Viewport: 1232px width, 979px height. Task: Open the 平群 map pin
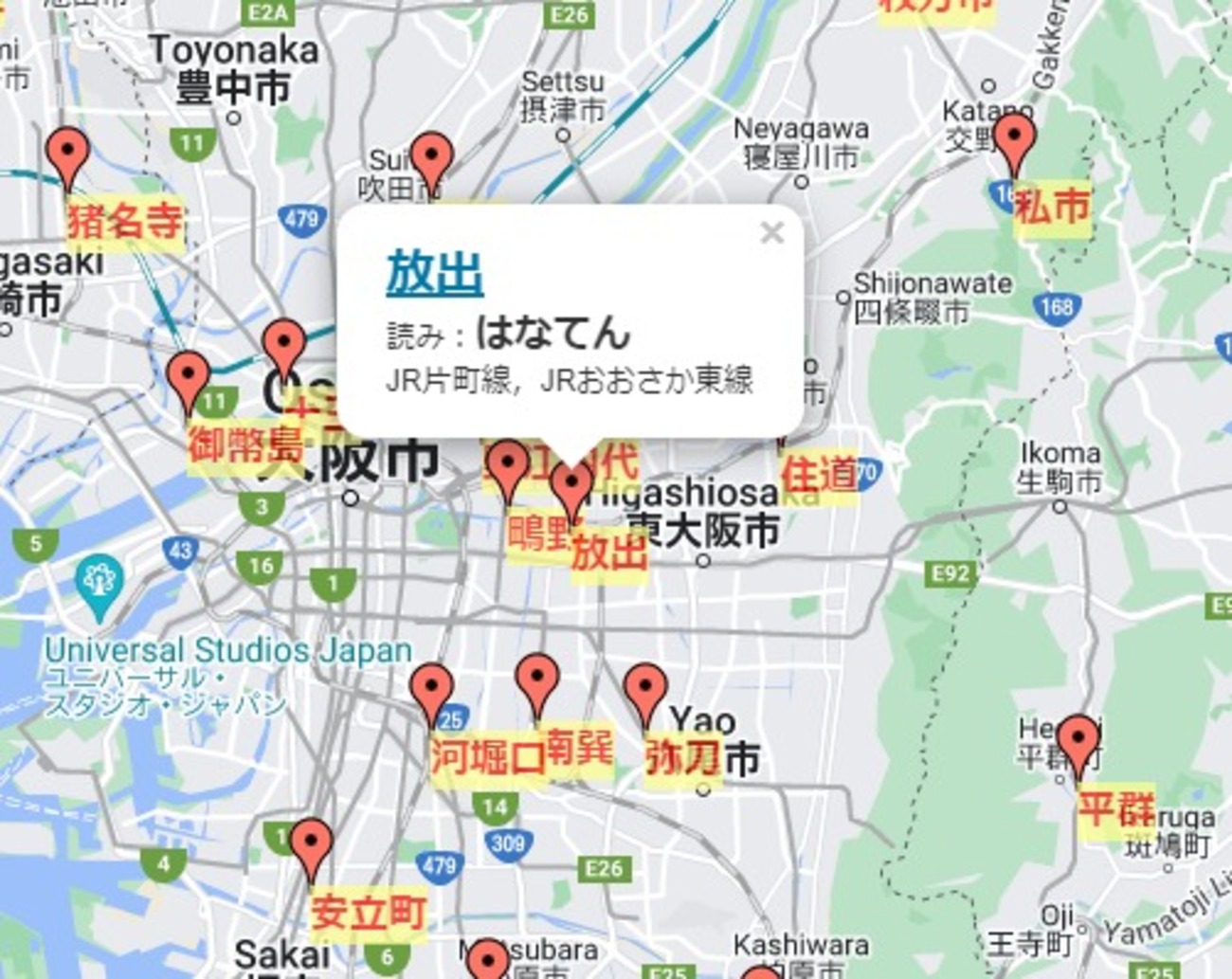[x=1078, y=741]
